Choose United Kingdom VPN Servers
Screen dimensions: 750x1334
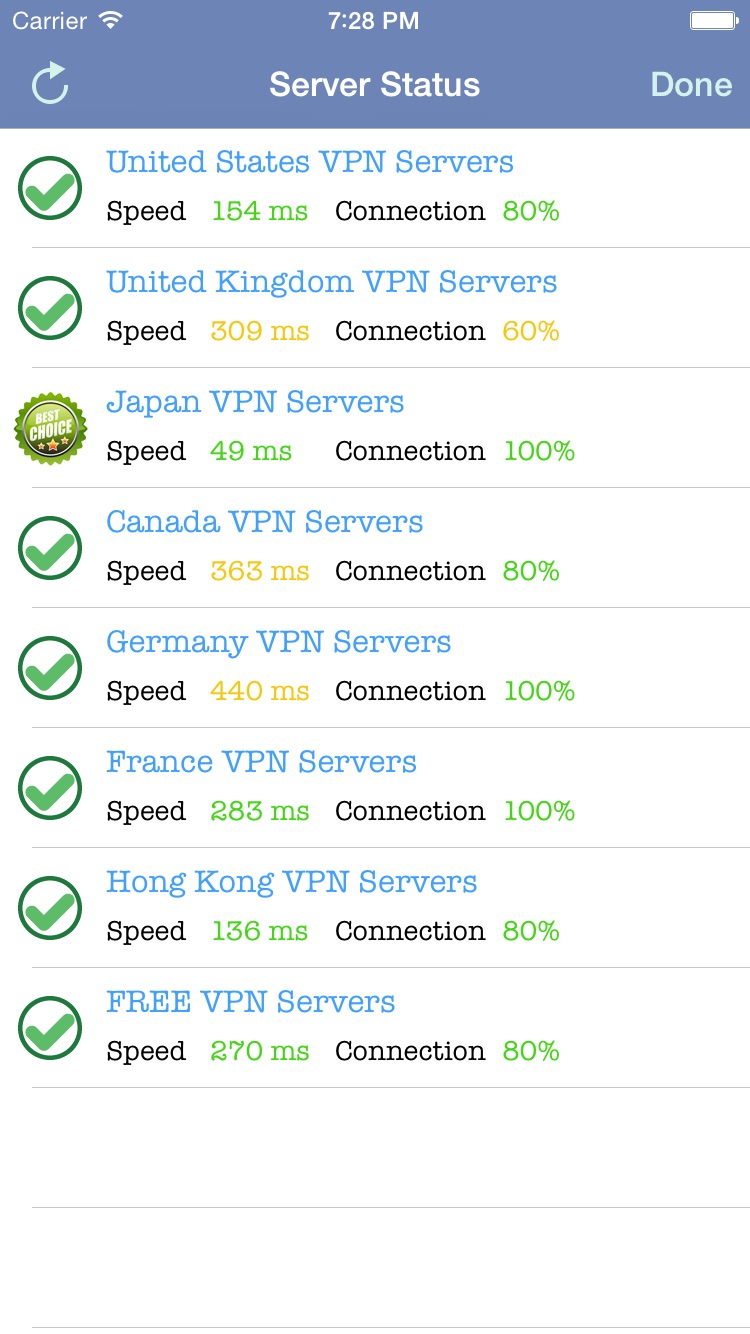tap(375, 308)
